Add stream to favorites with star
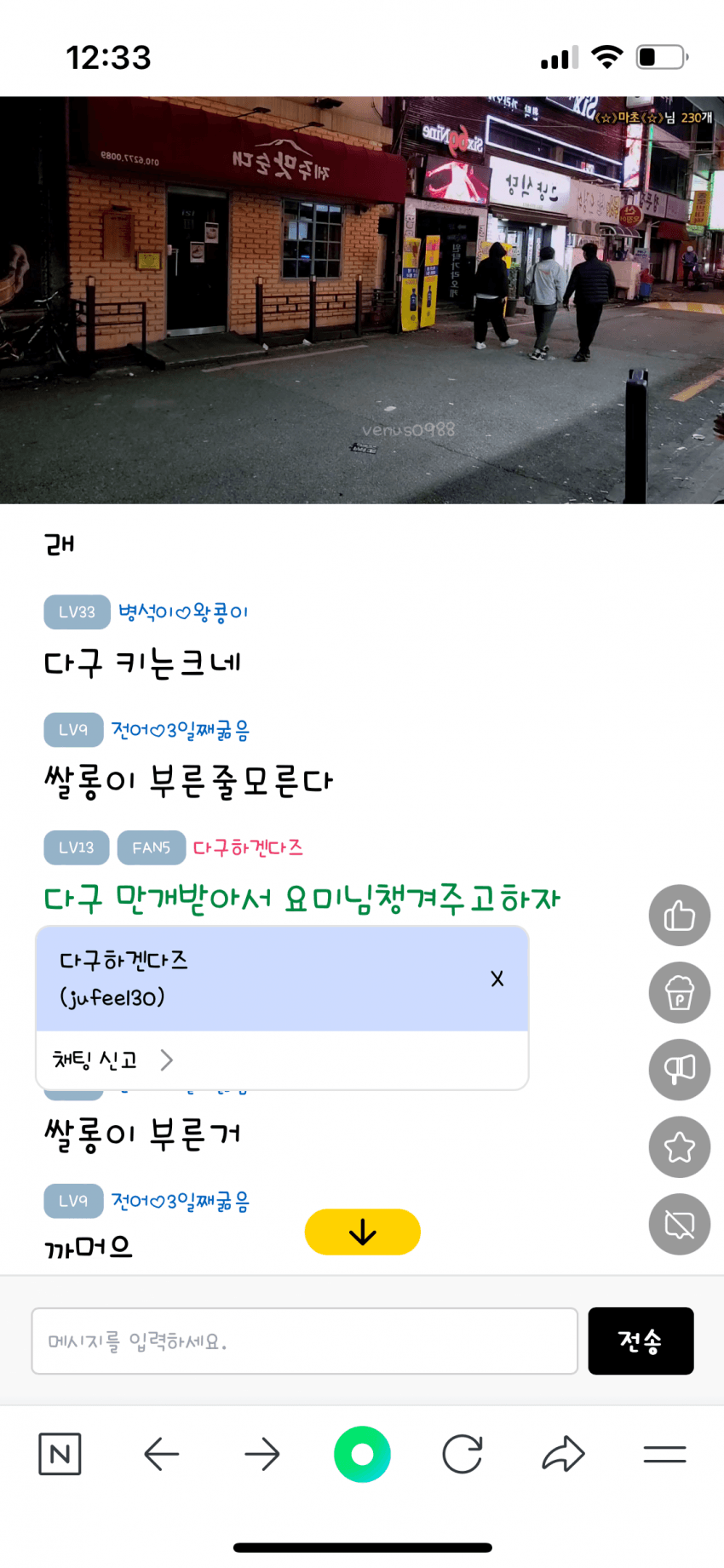The width and height of the screenshot is (724, 1568). pyautogui.click(x=679, y=1147)
